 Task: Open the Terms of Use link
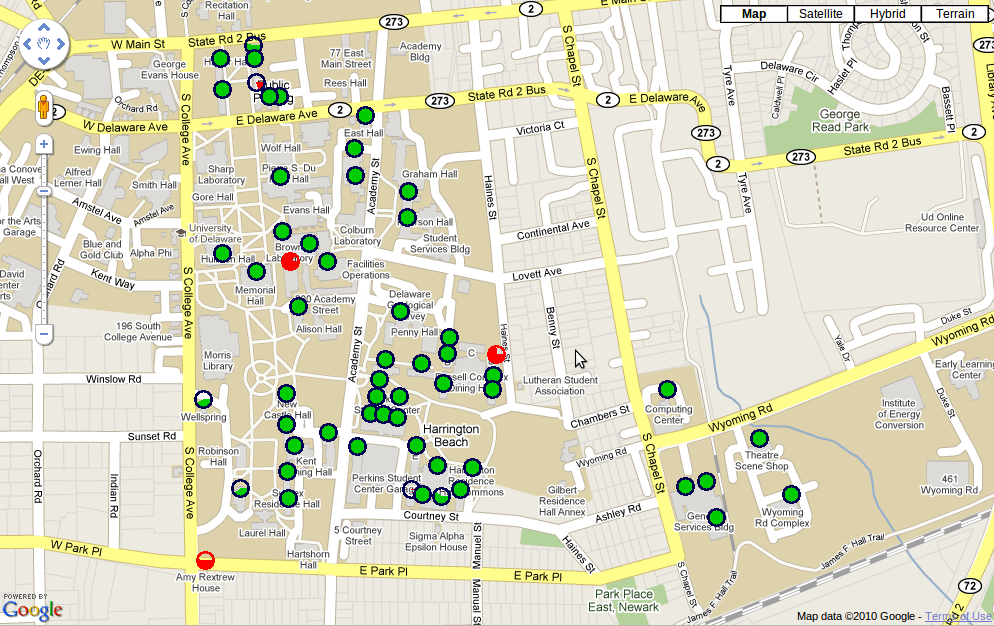(959, 616)
